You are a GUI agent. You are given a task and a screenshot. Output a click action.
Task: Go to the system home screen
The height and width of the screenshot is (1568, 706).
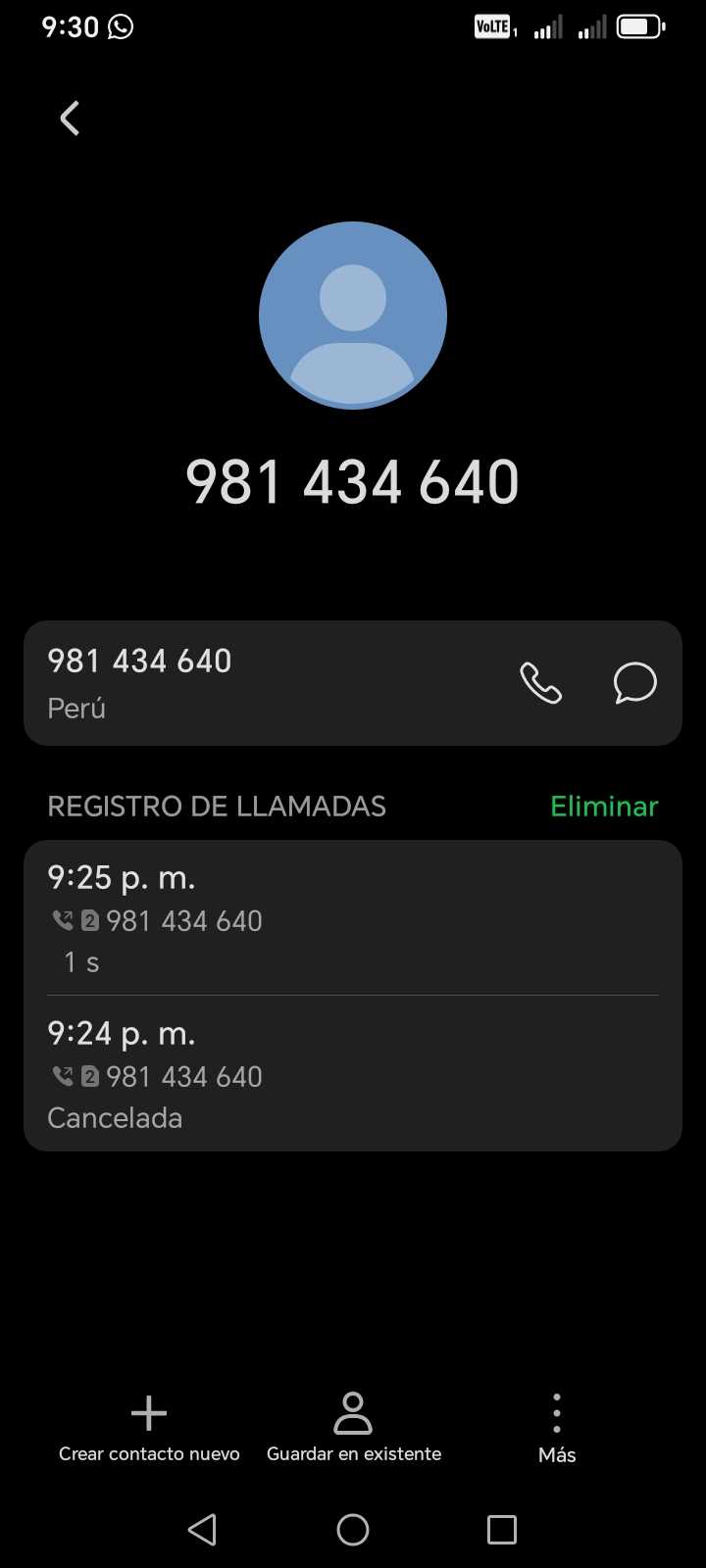click(x=353, y=1530)
